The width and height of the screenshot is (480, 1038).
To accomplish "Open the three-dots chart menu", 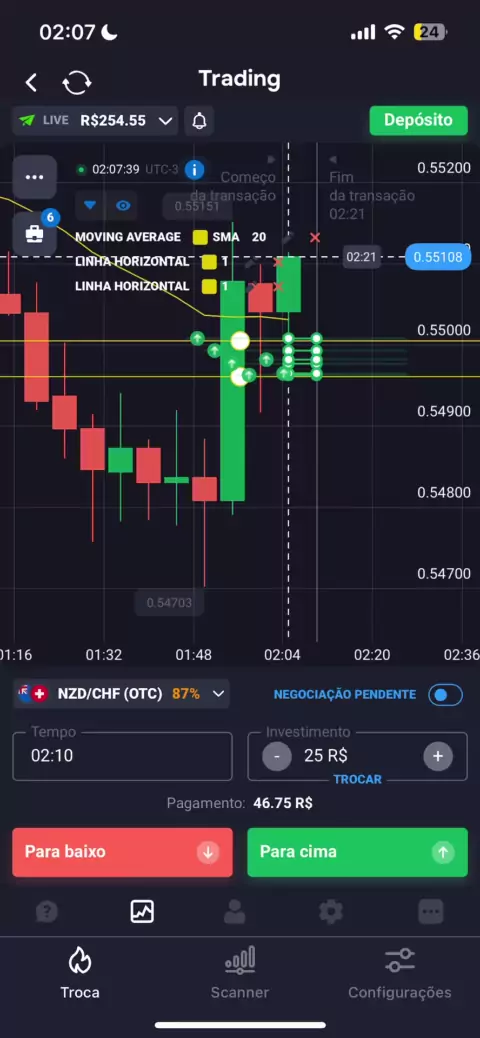I will tap(34, 177).
